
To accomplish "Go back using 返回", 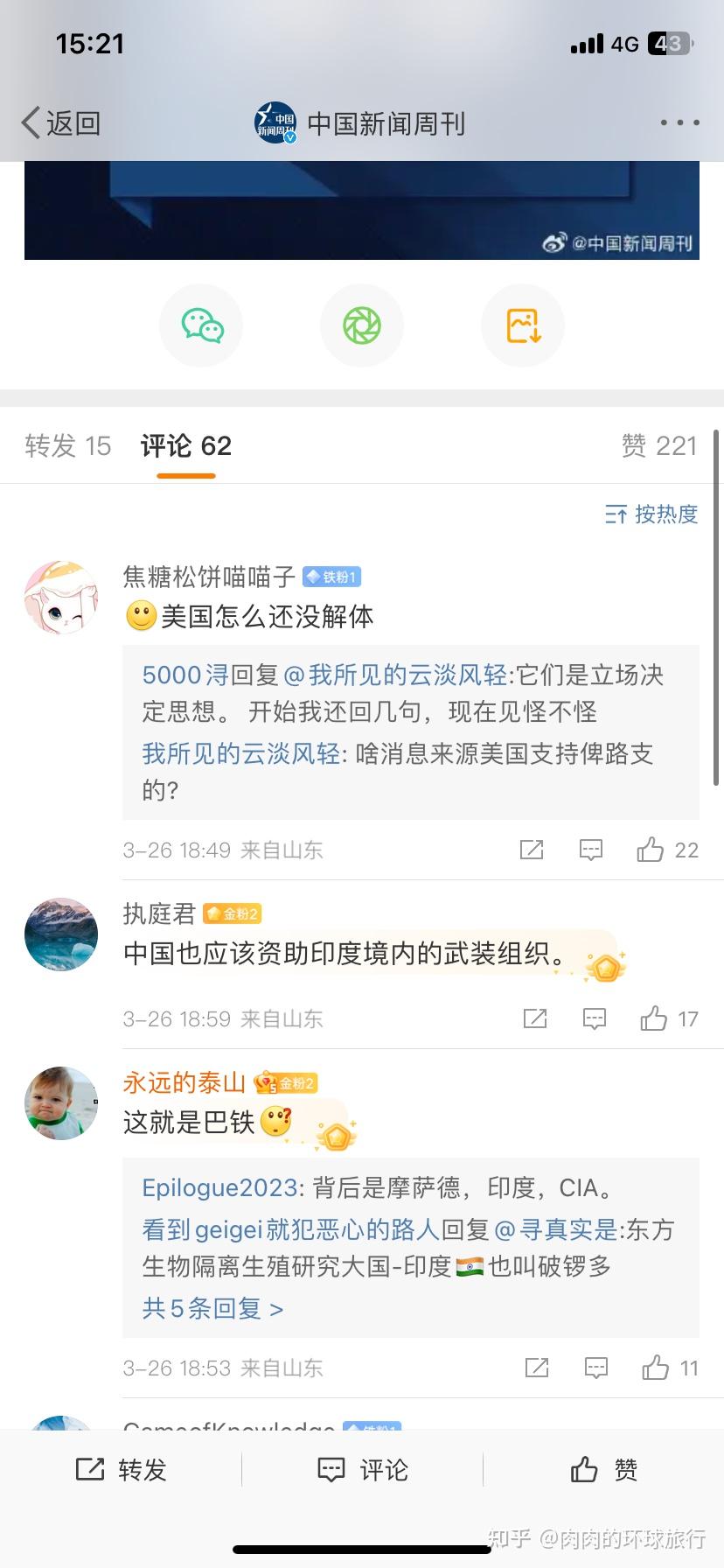I will click(x=61, y=123).
